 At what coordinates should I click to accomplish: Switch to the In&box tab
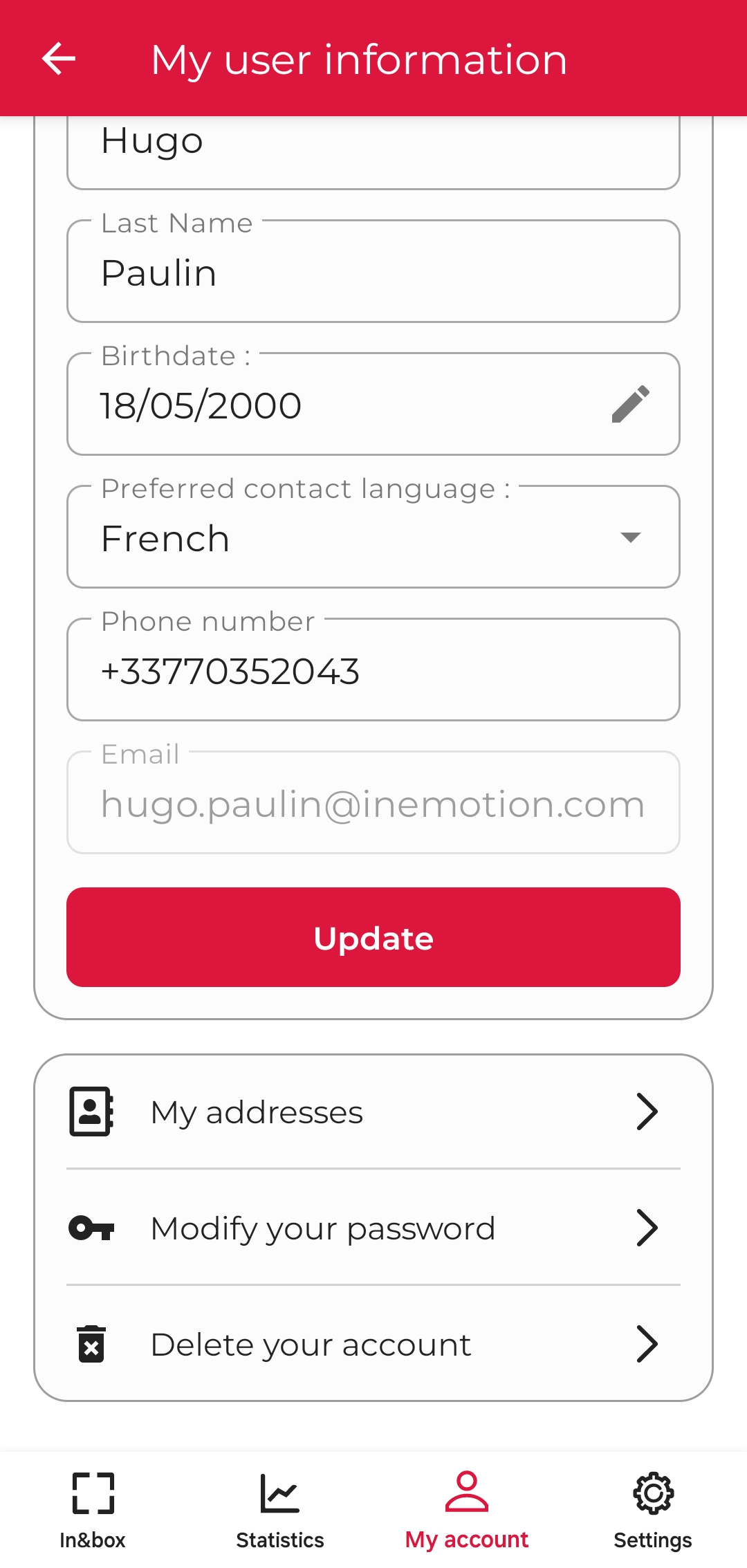pos(93,1510)
